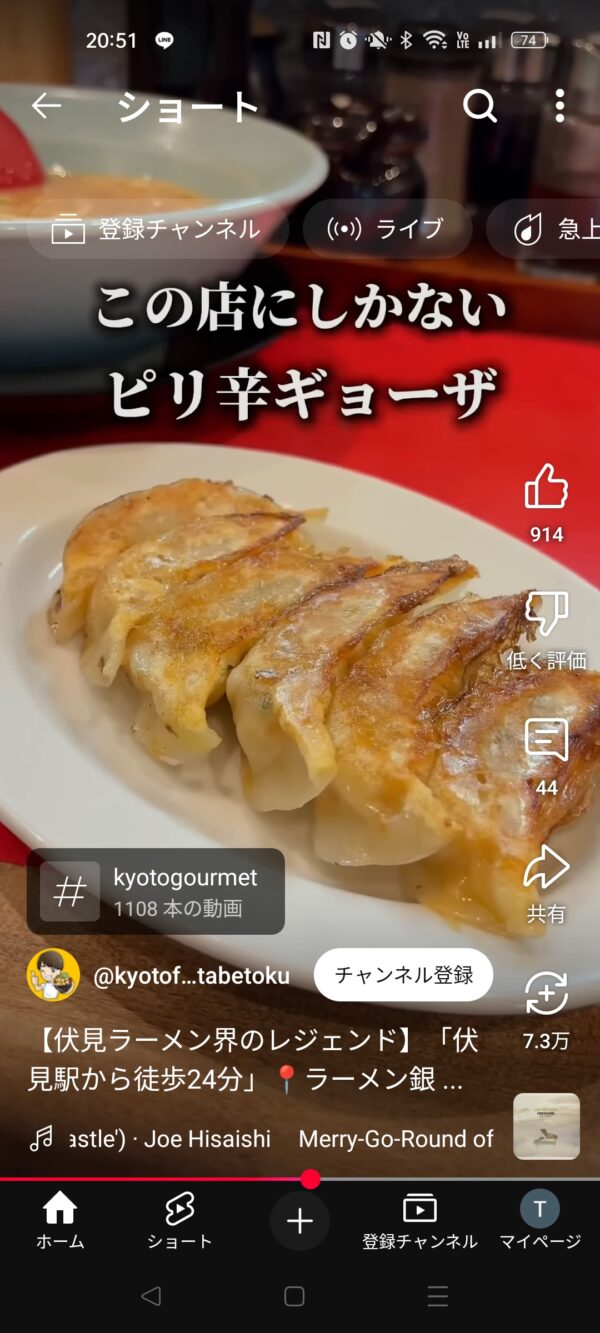Tap the system back triangle button
Image resolution: width=600 pixels, height=1333 pixels.
[150, 1296]
